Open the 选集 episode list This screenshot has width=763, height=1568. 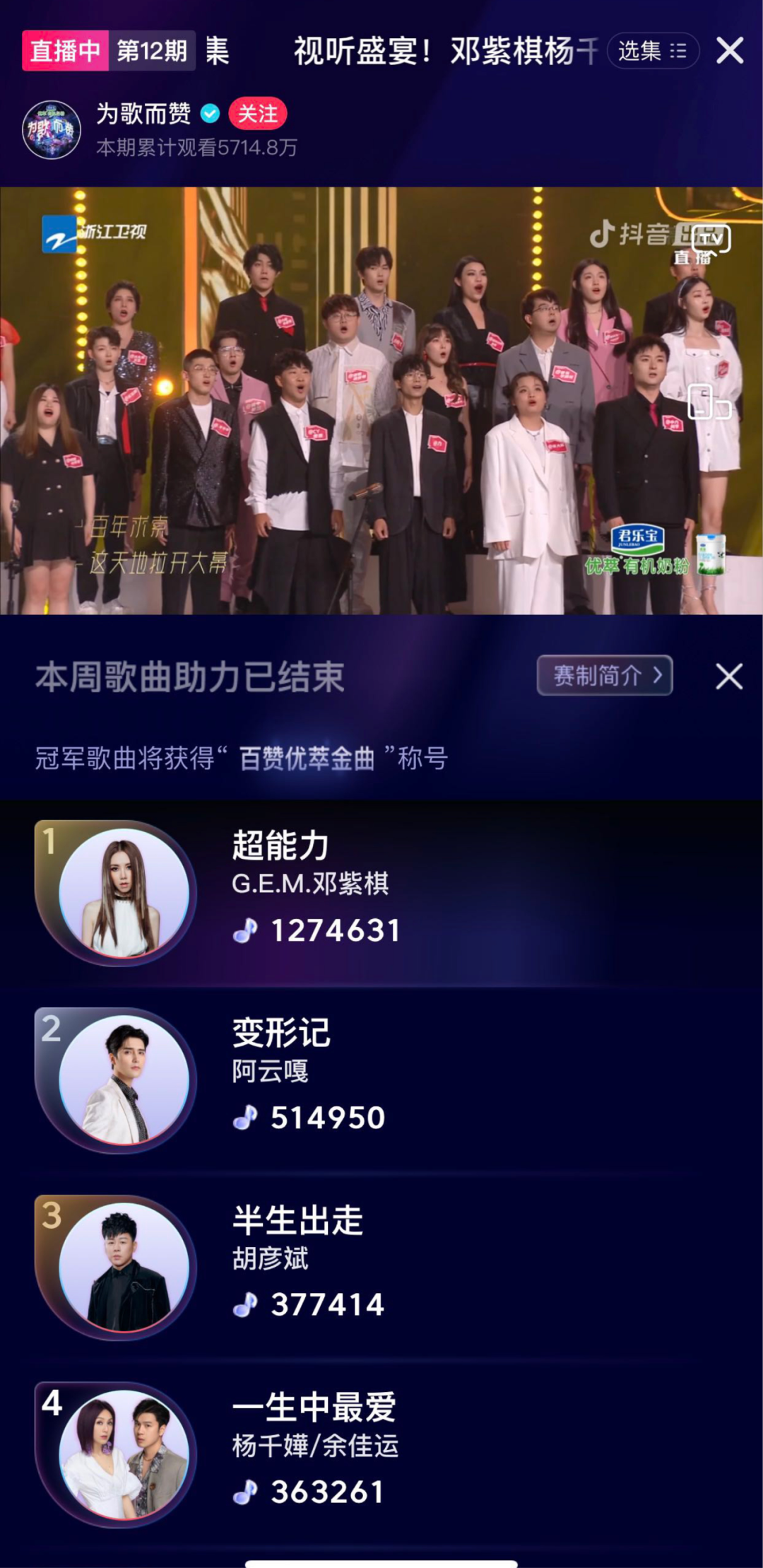coord(652,51)
